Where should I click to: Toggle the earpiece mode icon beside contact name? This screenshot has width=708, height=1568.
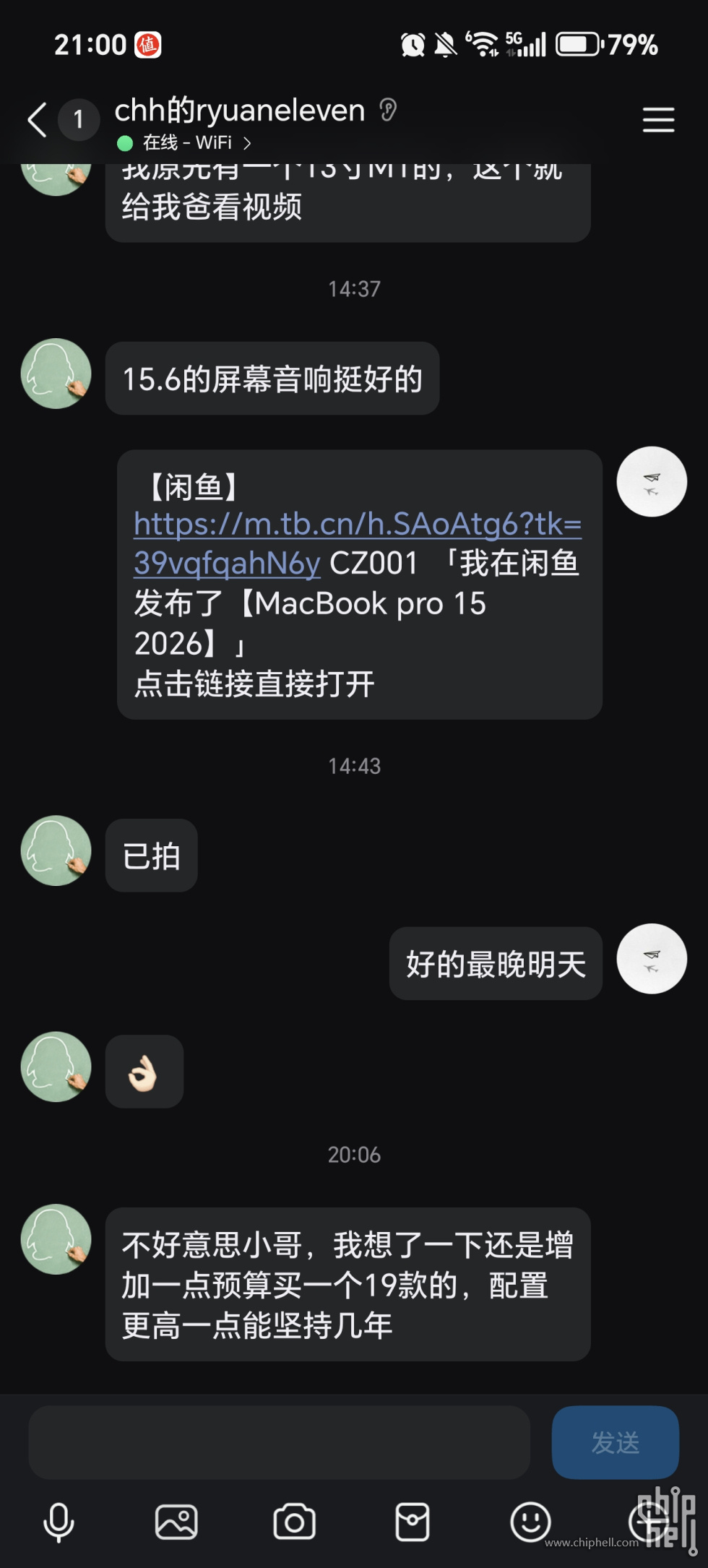[388, 110]
